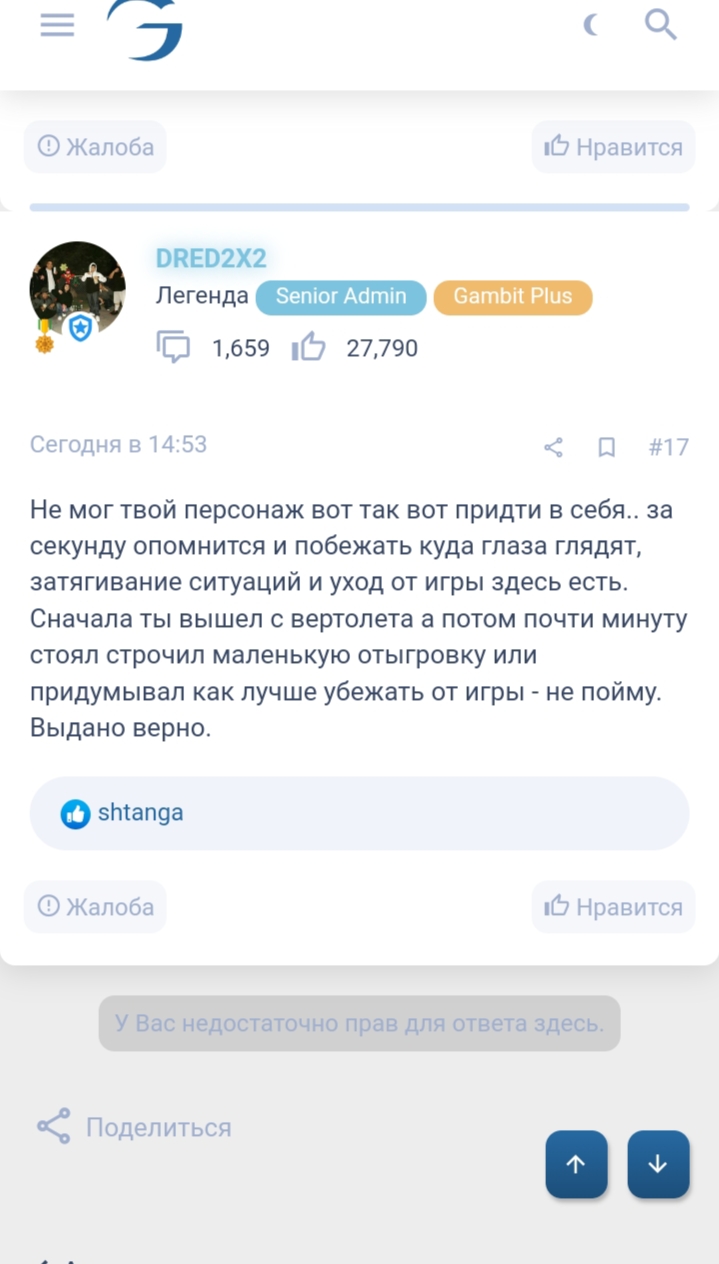The image size is (719, 1264).
Task: Open the hamburger drawer menu
Action: 57,25
